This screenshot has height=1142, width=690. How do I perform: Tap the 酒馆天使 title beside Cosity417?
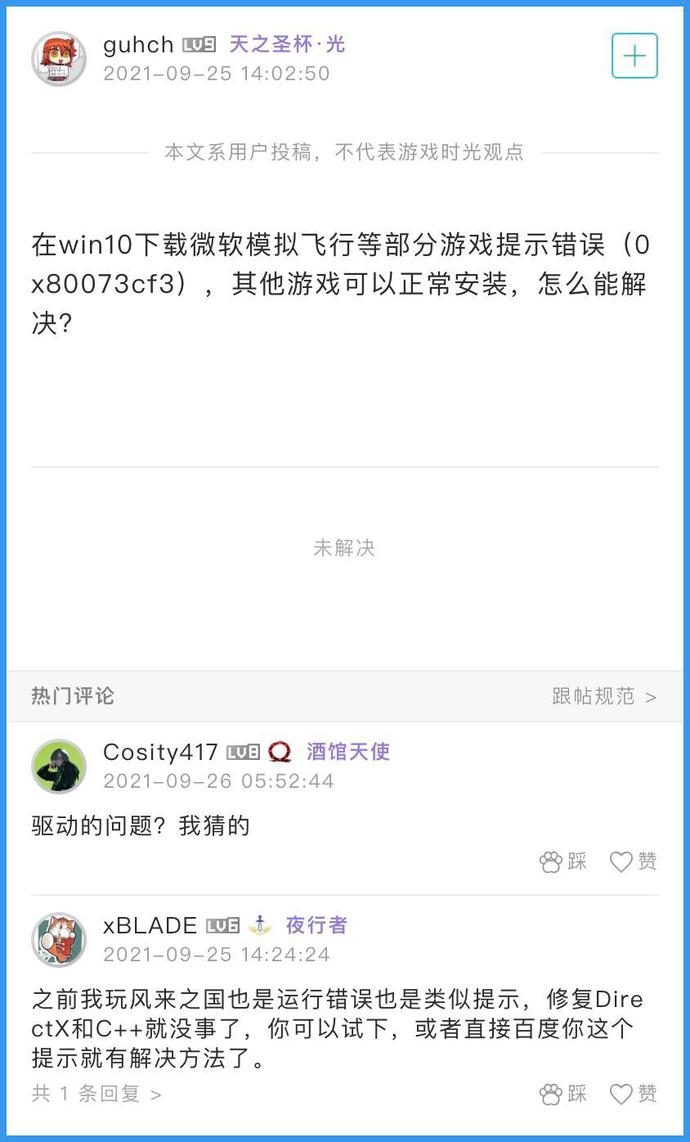click(348, 752)
